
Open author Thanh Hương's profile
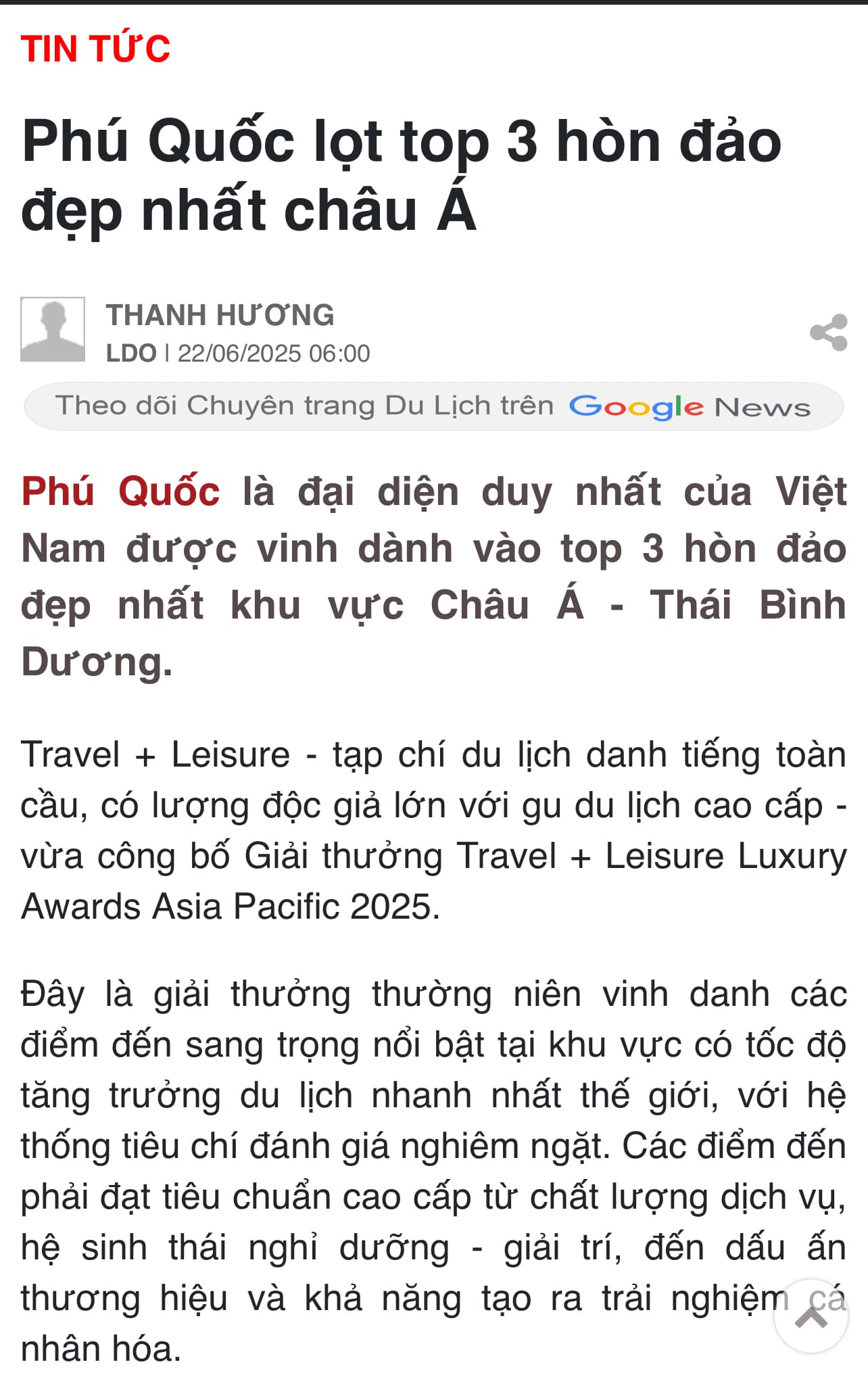[220, 315]
